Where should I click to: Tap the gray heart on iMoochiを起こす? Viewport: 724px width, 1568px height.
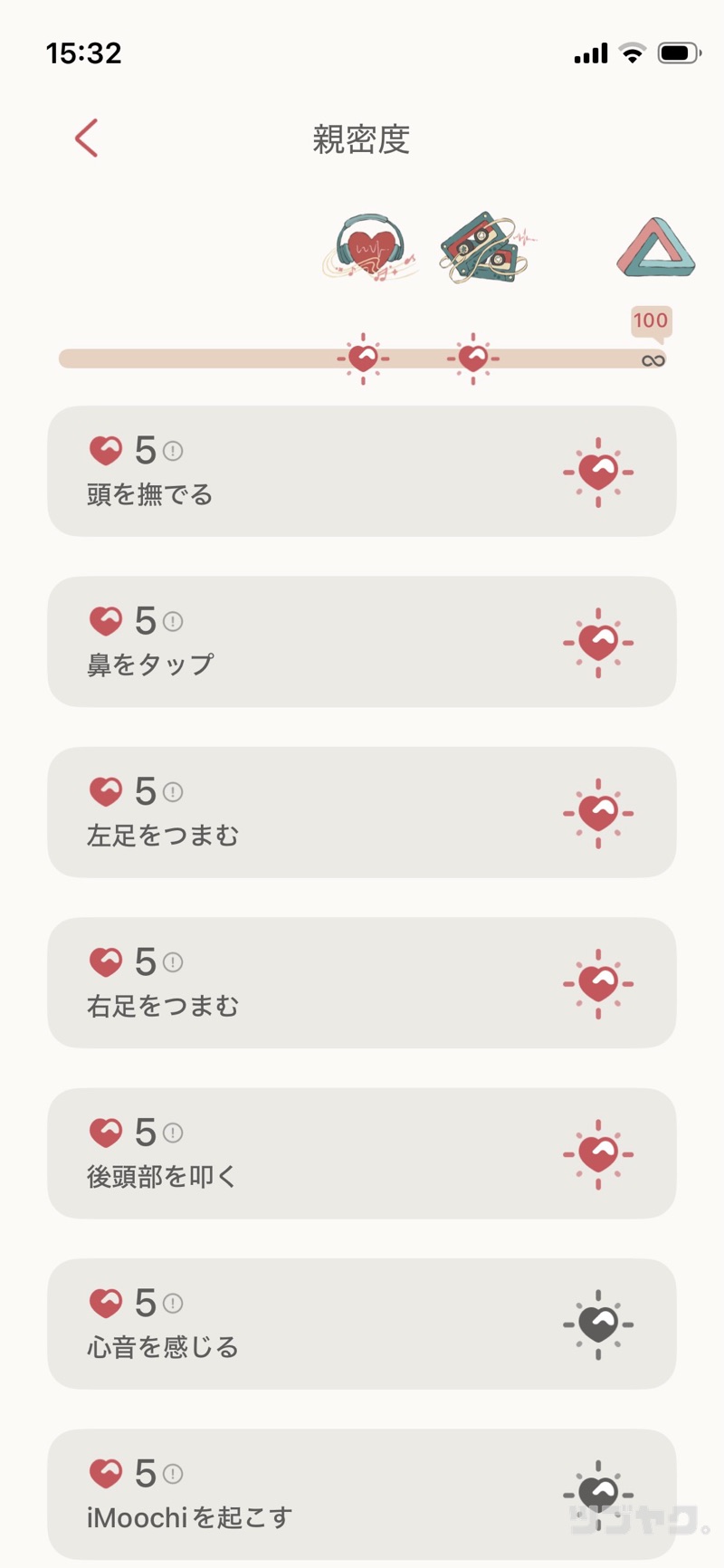tap(597, 1495)
